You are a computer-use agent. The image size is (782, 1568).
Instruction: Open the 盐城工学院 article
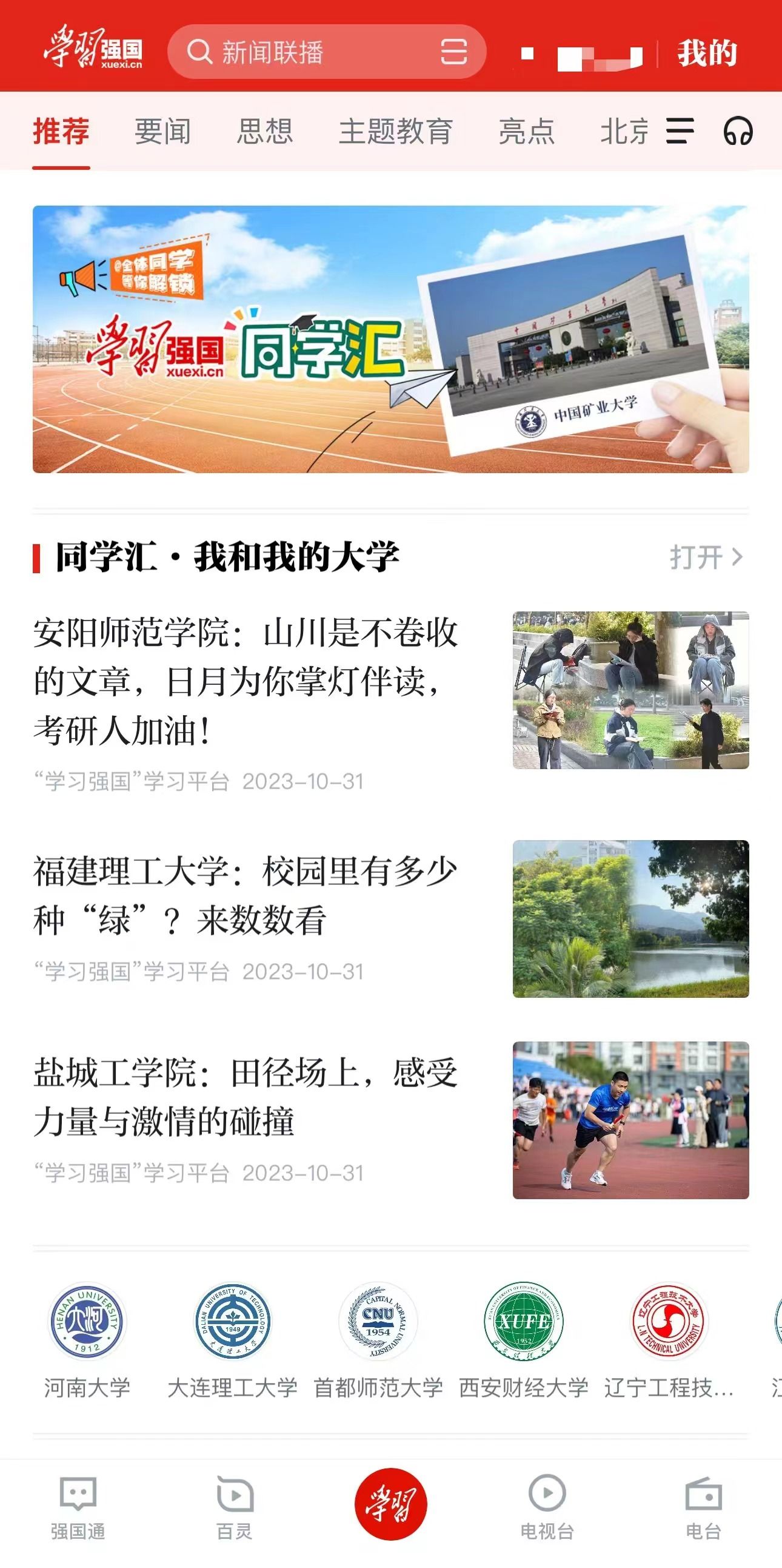(x=246, y=1097)
